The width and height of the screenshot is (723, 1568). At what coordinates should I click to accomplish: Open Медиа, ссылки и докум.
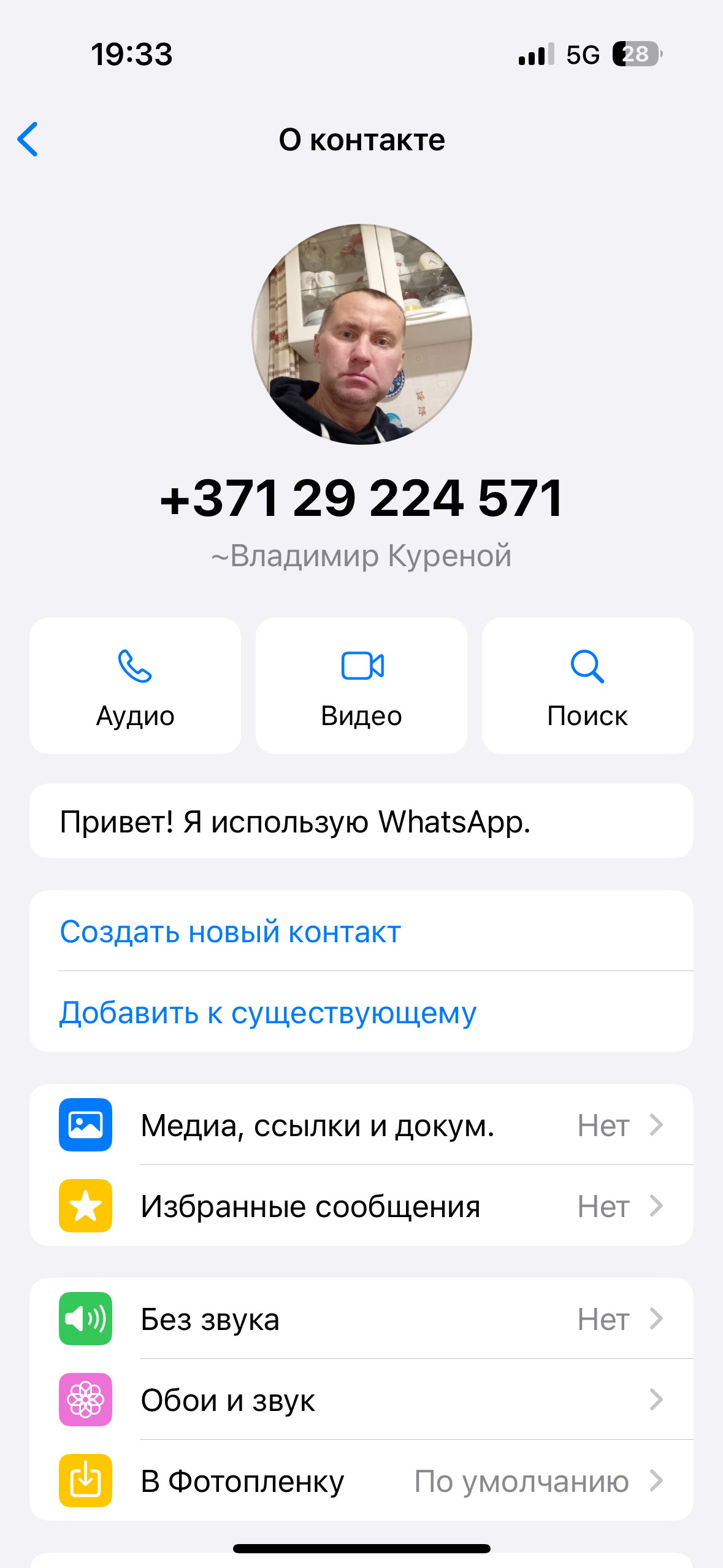(361, 1124)
